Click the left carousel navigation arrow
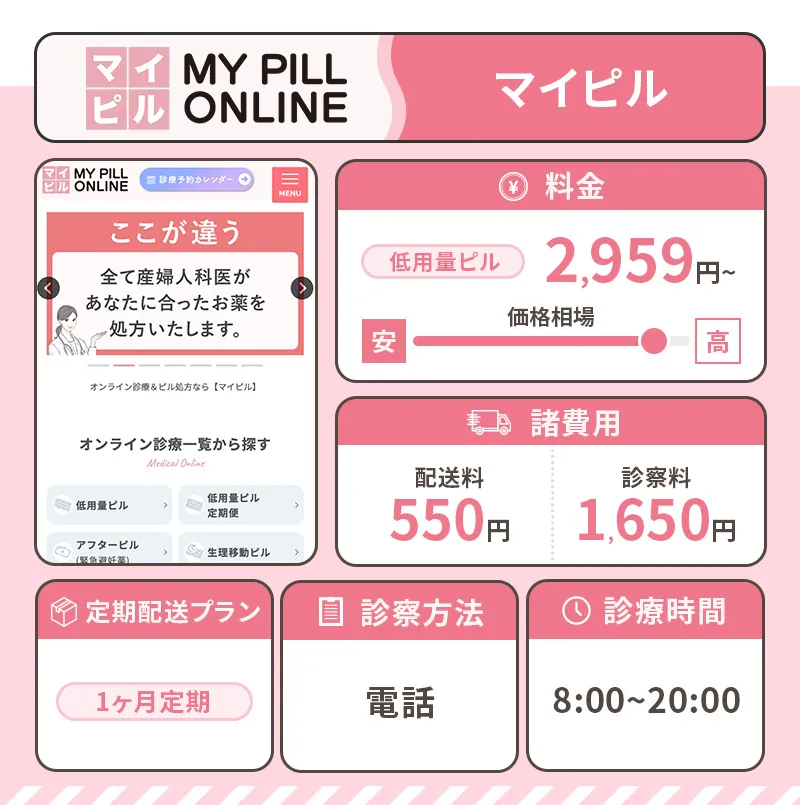This screenshot has width=800, height=805. click(x=48, y=287)
